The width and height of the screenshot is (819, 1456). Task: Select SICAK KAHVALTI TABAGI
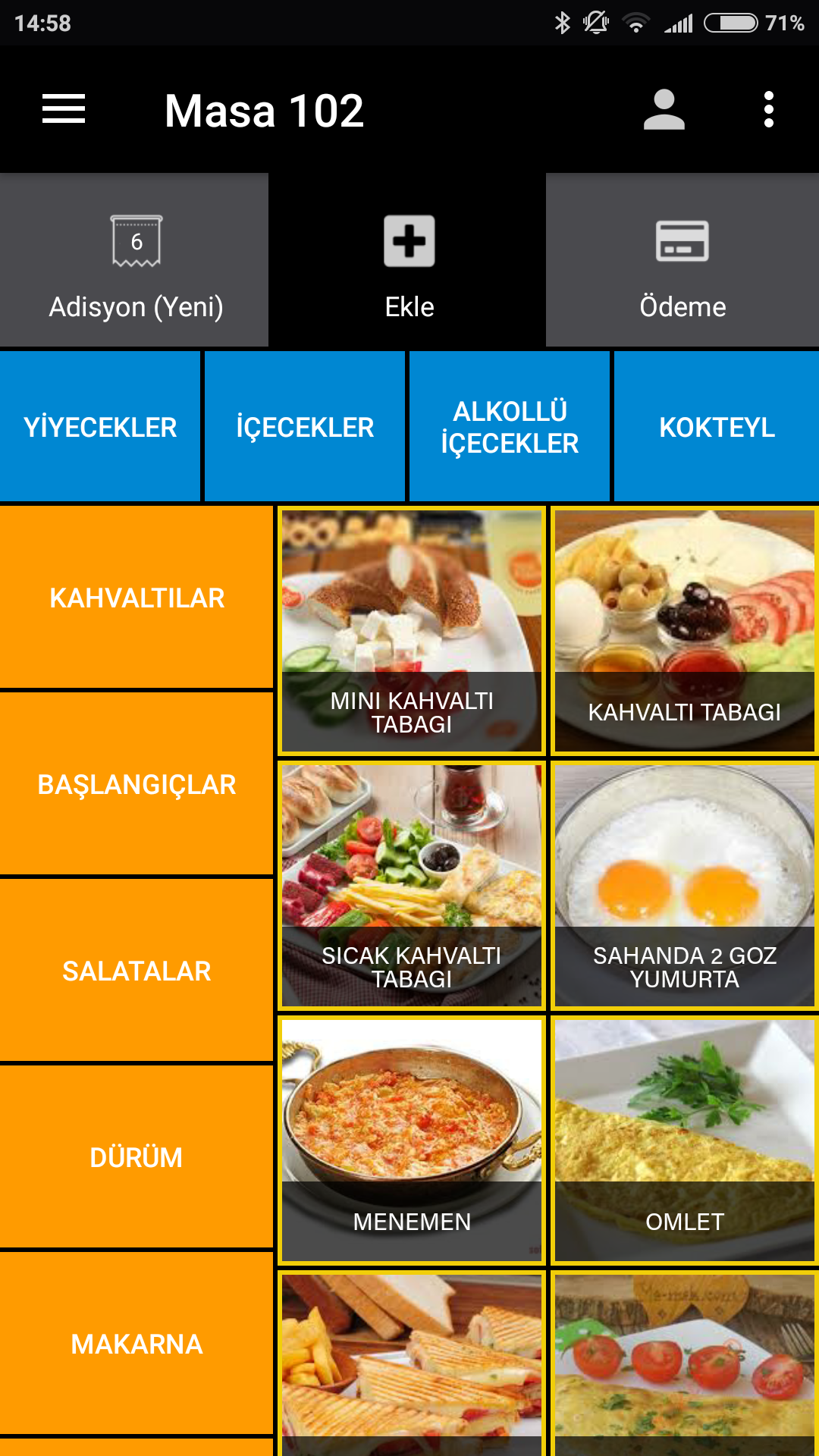[x=412, y=886]
